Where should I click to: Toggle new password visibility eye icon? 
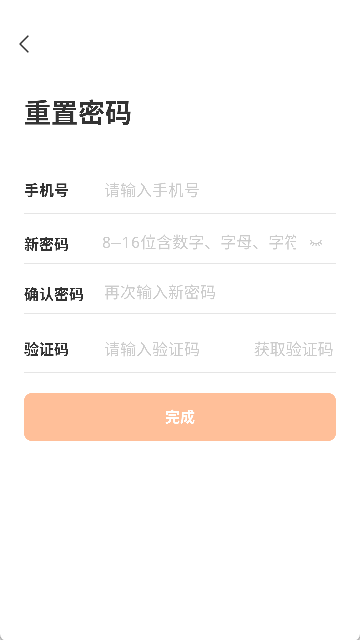(x=316, y=243)
